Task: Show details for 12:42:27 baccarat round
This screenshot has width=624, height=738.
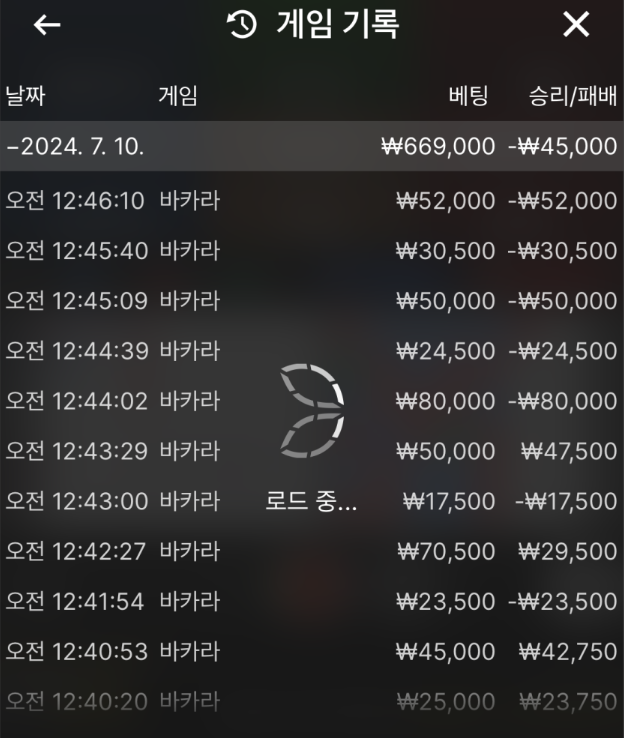Action: (x=311, y=551)
